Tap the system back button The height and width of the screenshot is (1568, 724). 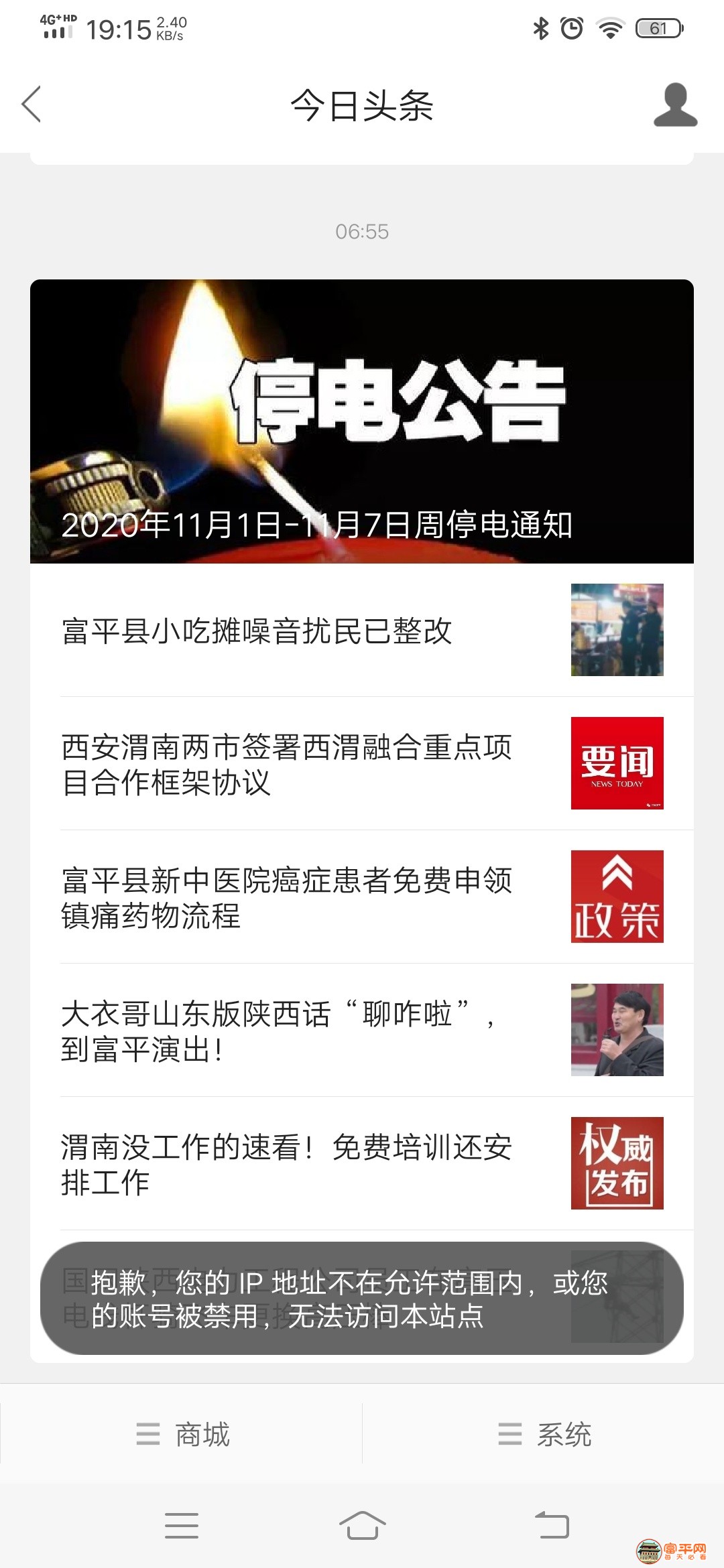click(x=552, y=1526)
